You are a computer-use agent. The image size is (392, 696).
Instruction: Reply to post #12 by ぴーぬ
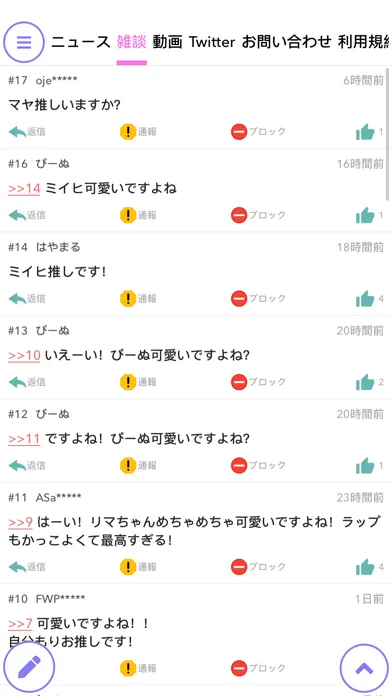pyautogui.click(x=27, y=466)
